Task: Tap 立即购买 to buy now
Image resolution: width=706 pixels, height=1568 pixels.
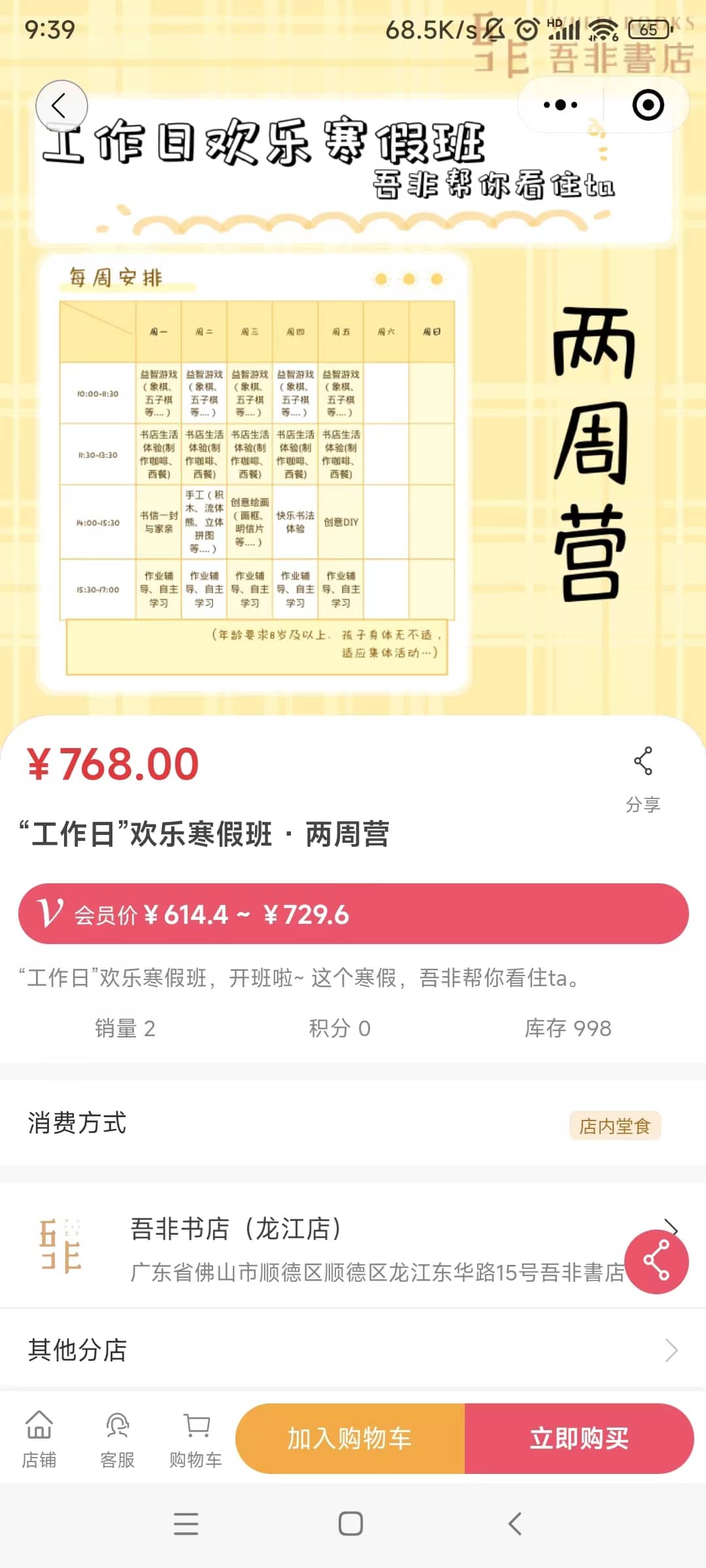Action: [579, 1439]
